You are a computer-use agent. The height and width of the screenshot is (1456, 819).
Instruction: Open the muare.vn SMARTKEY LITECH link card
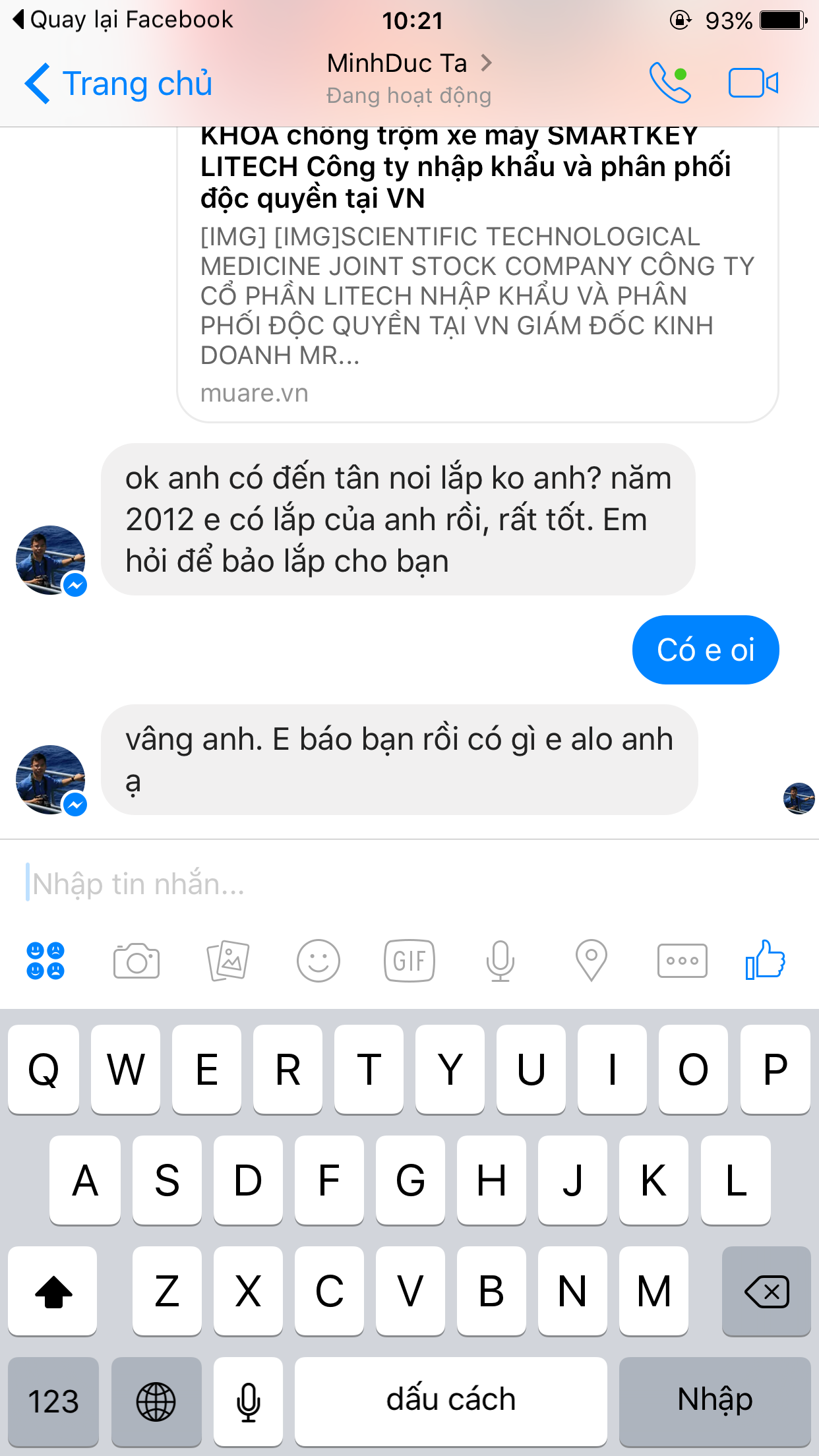(x=477, y=274)
